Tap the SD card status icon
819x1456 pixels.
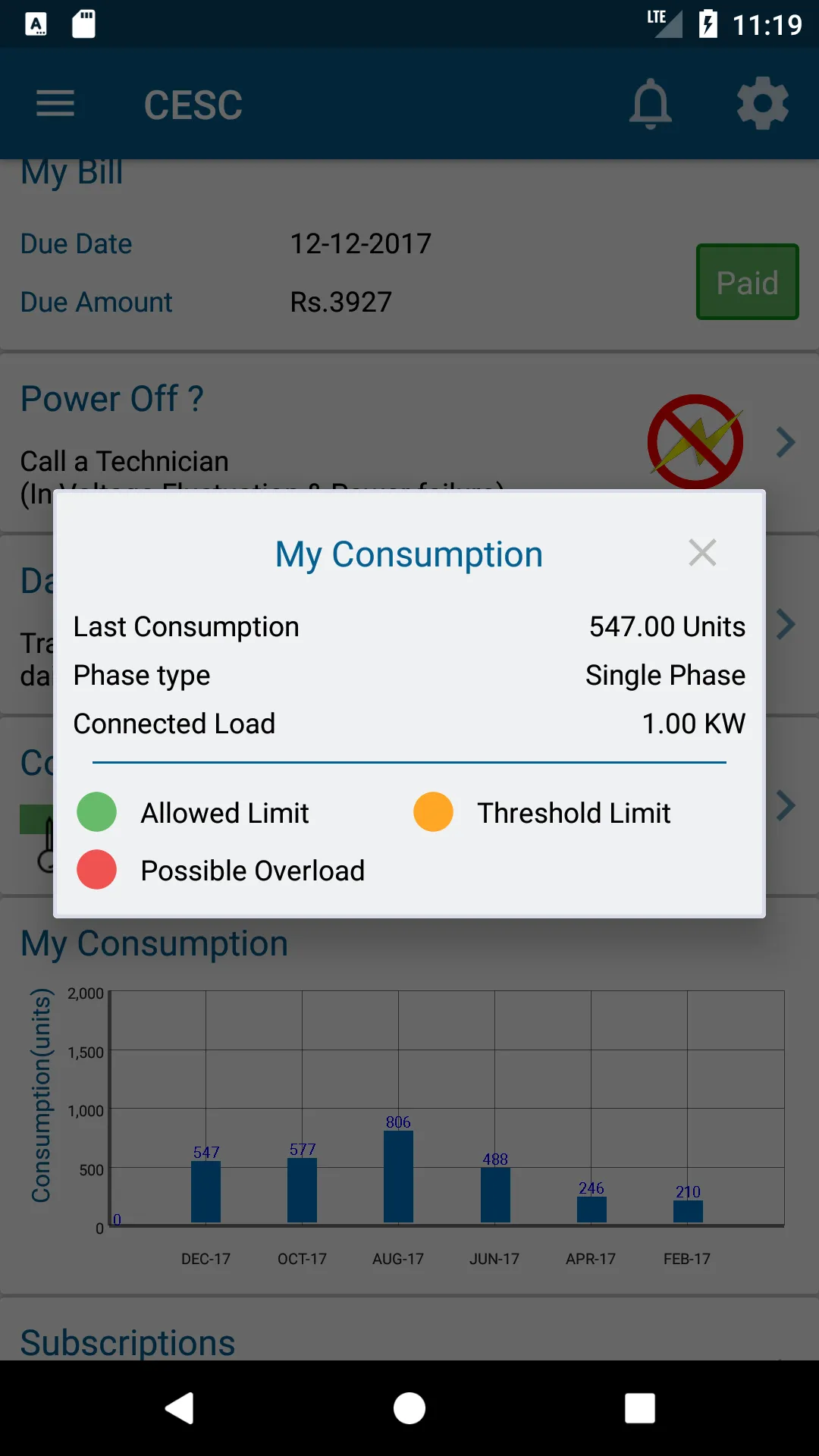click(84, 24)
